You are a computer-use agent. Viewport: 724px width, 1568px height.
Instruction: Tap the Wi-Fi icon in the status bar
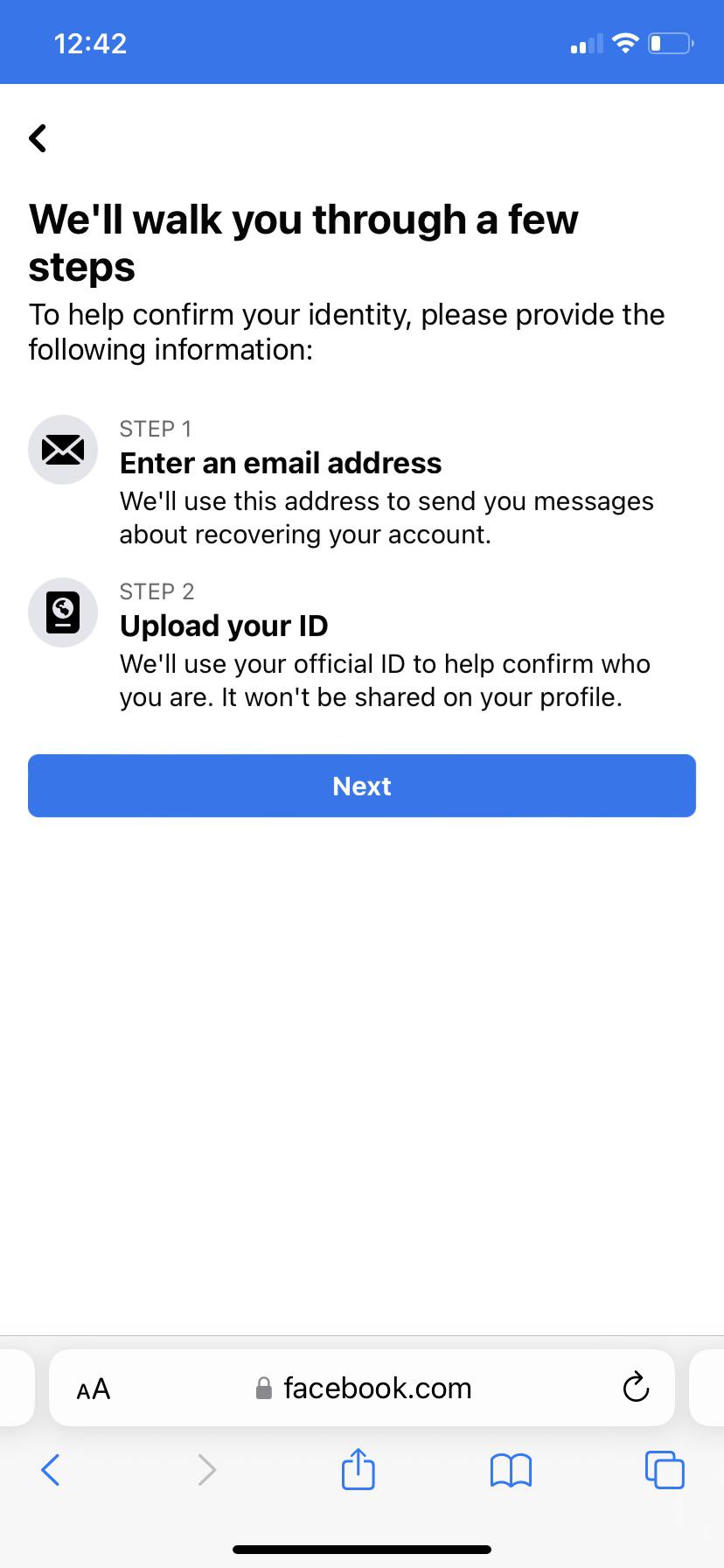coord(626,42)
